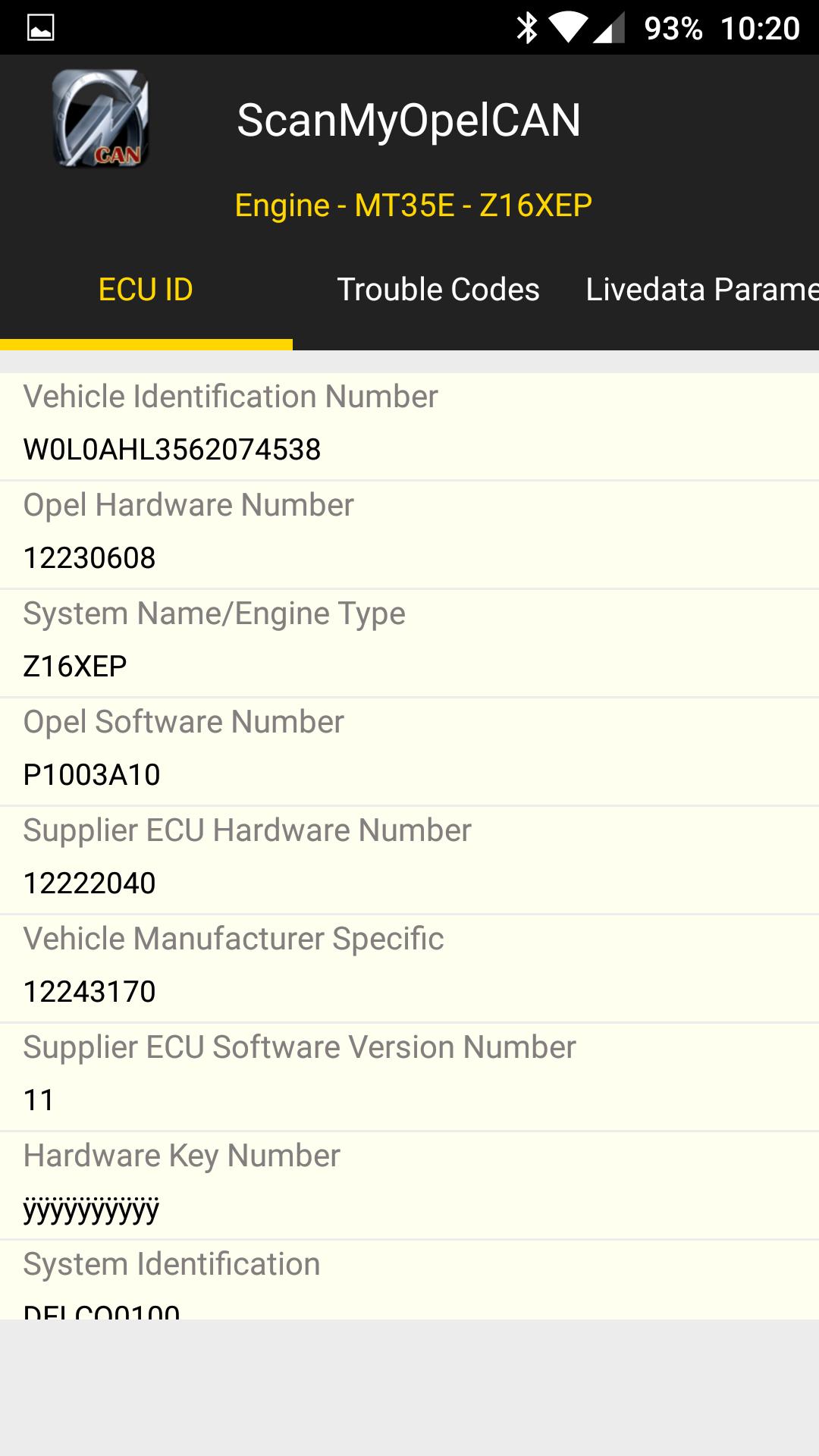819x1456 pixels.
Task: Select the ECU ID tab
Action: [x=146, y=290]
